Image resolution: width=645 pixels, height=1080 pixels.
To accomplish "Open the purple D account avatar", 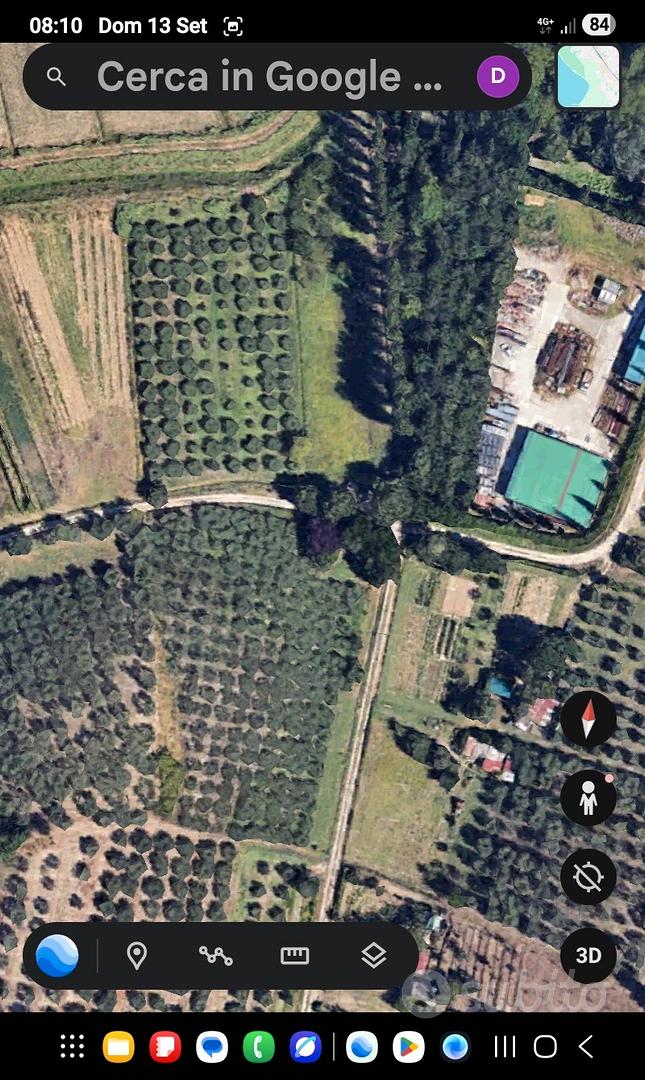I will pyautogui.click(x=498, y=76).
